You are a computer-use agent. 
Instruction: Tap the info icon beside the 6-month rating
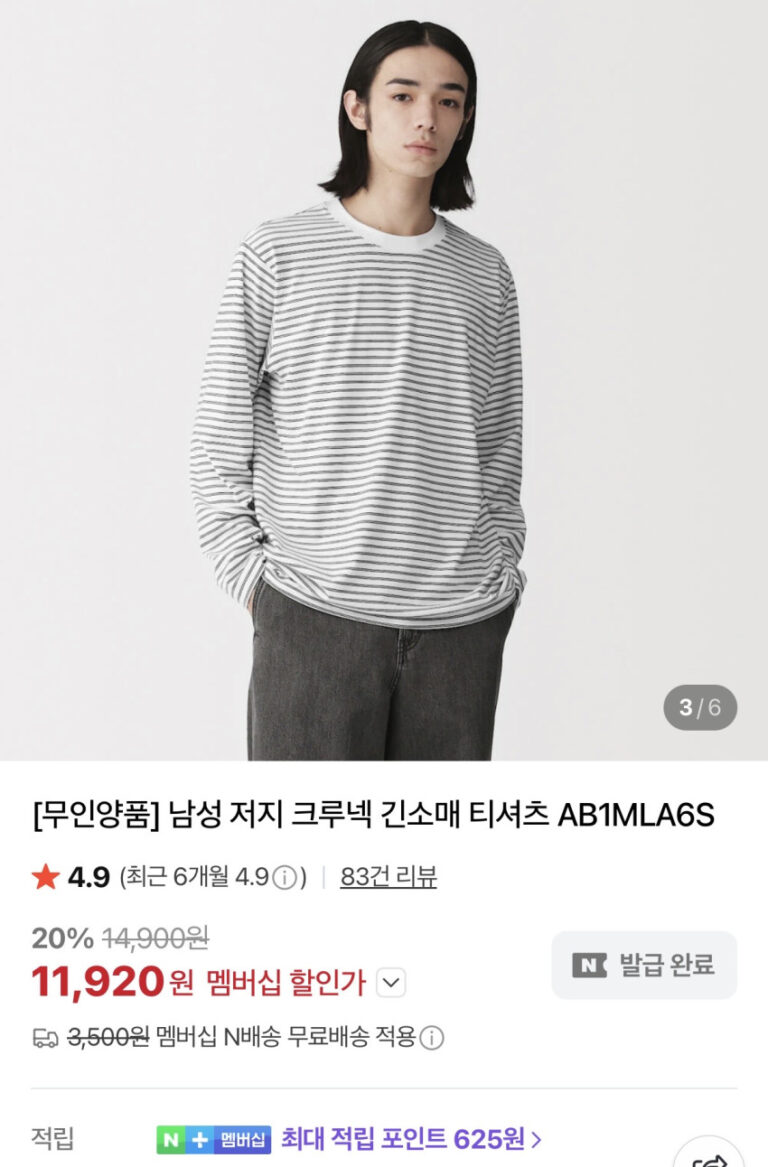click(x=285, y=878)
